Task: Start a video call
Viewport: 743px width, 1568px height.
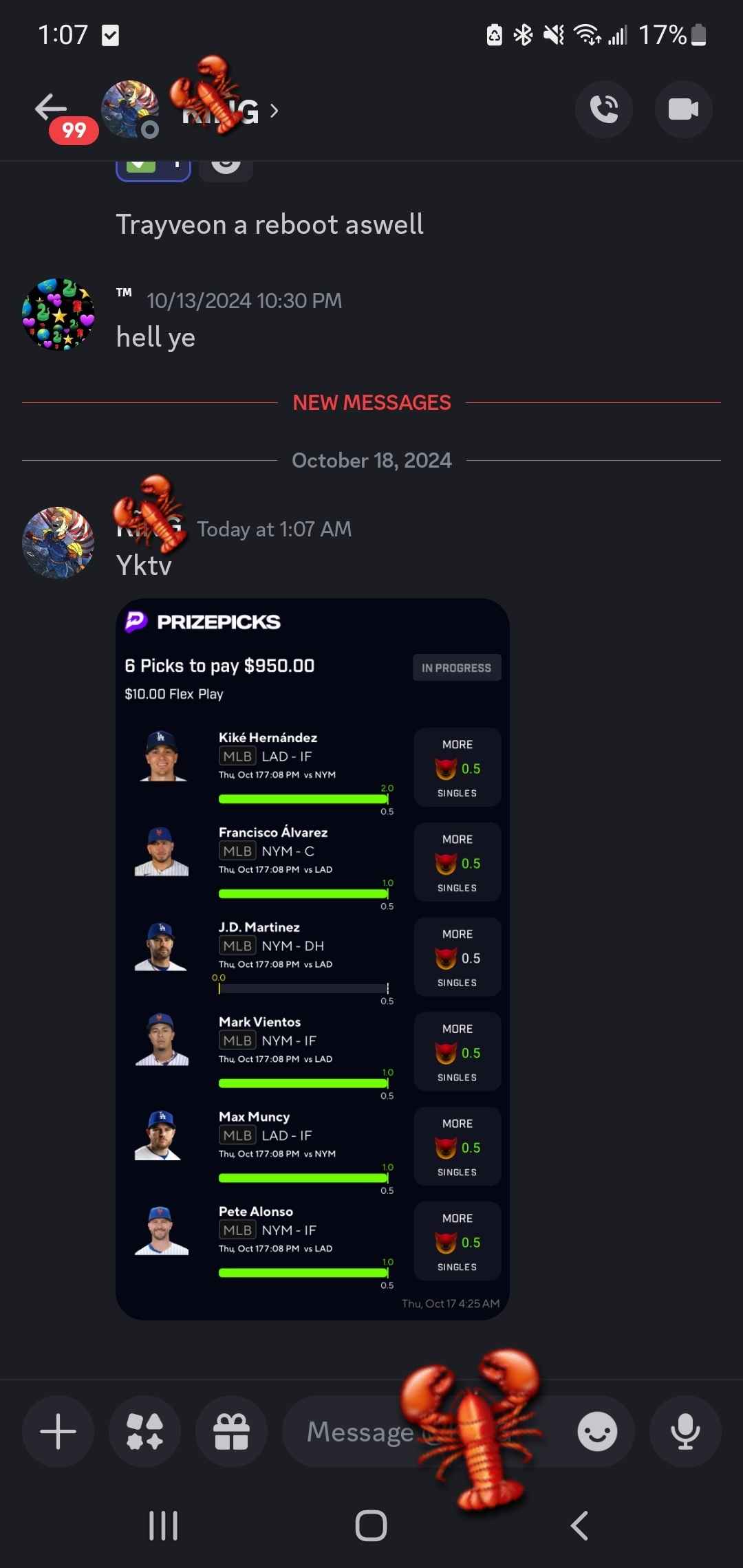Action: tap(683, 109)
